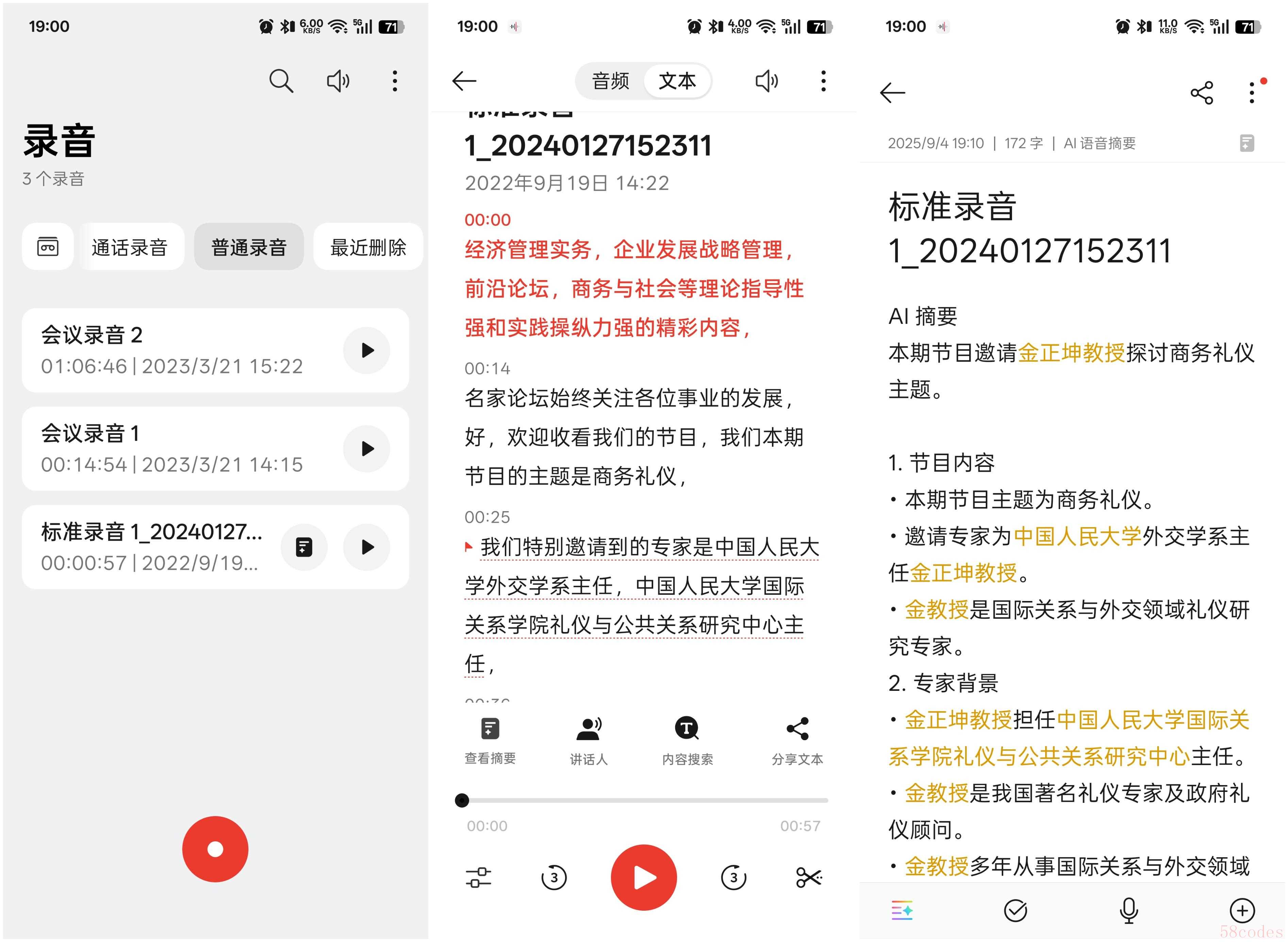Tap the playback progress slider
Image resolution: width=1288 pixels, height=942 pixels.
644,800
